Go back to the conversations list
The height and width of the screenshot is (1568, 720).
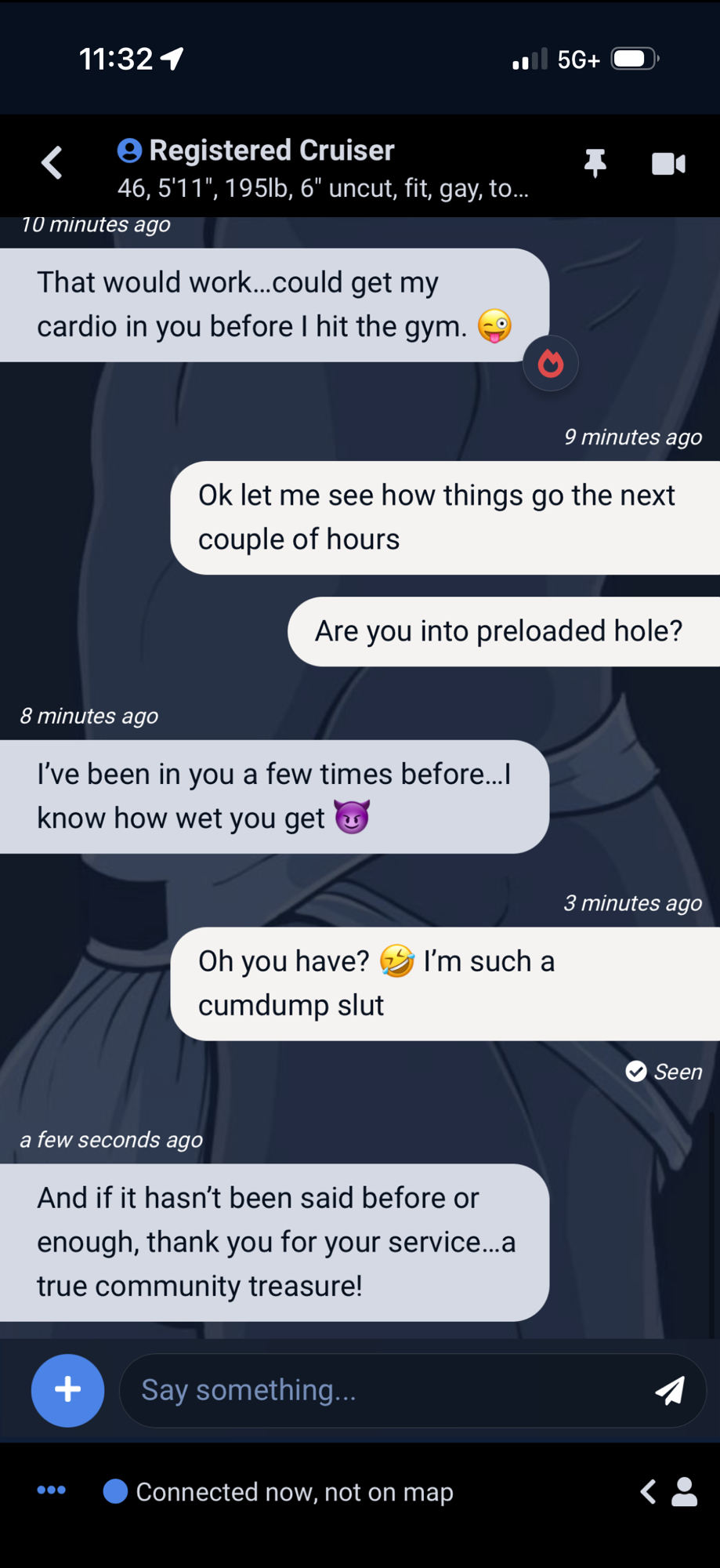coord(52,163)
